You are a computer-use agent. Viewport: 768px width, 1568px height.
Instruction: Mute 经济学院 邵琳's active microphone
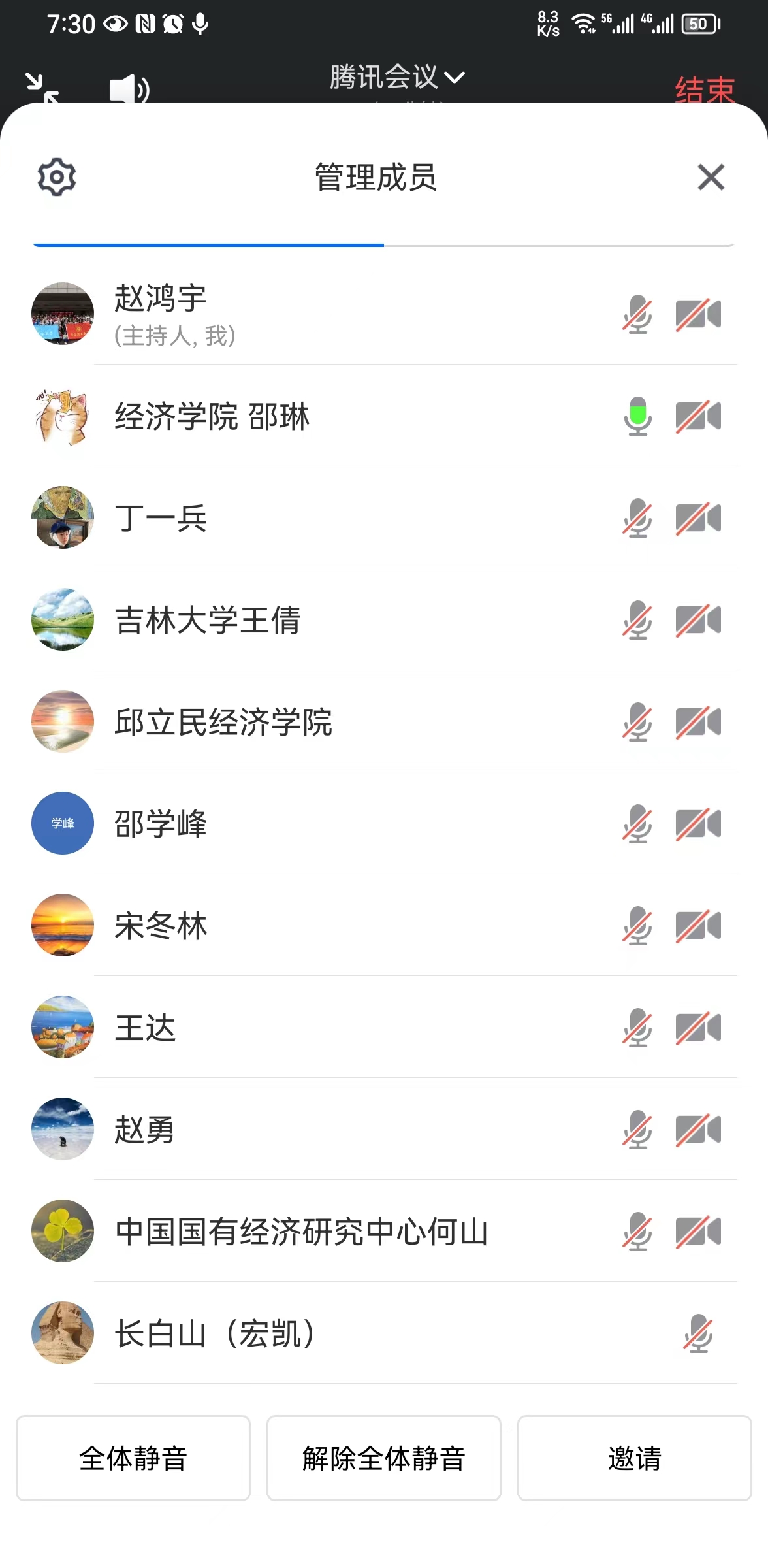[637, 416]
